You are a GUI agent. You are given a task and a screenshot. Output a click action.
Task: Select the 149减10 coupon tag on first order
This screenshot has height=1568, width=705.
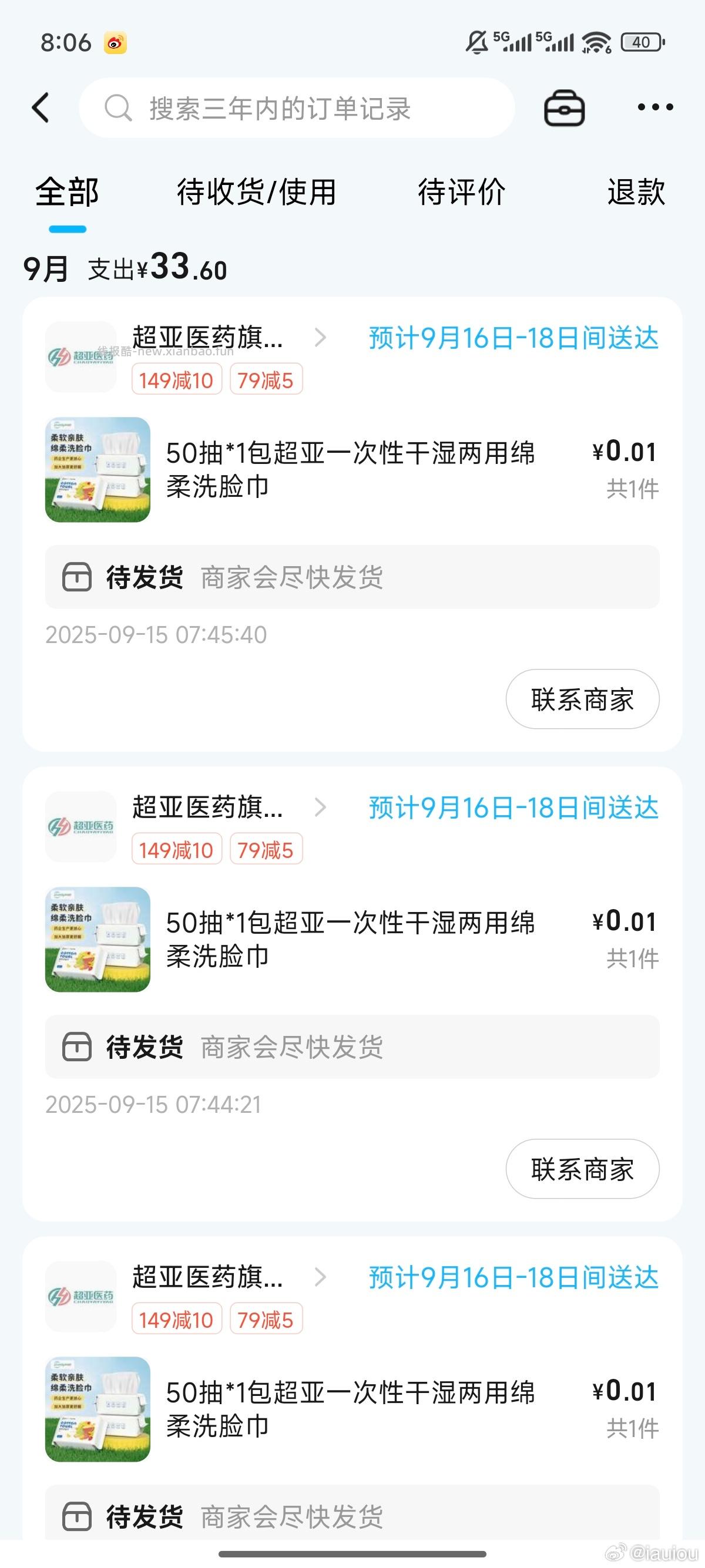pos(177,379)
